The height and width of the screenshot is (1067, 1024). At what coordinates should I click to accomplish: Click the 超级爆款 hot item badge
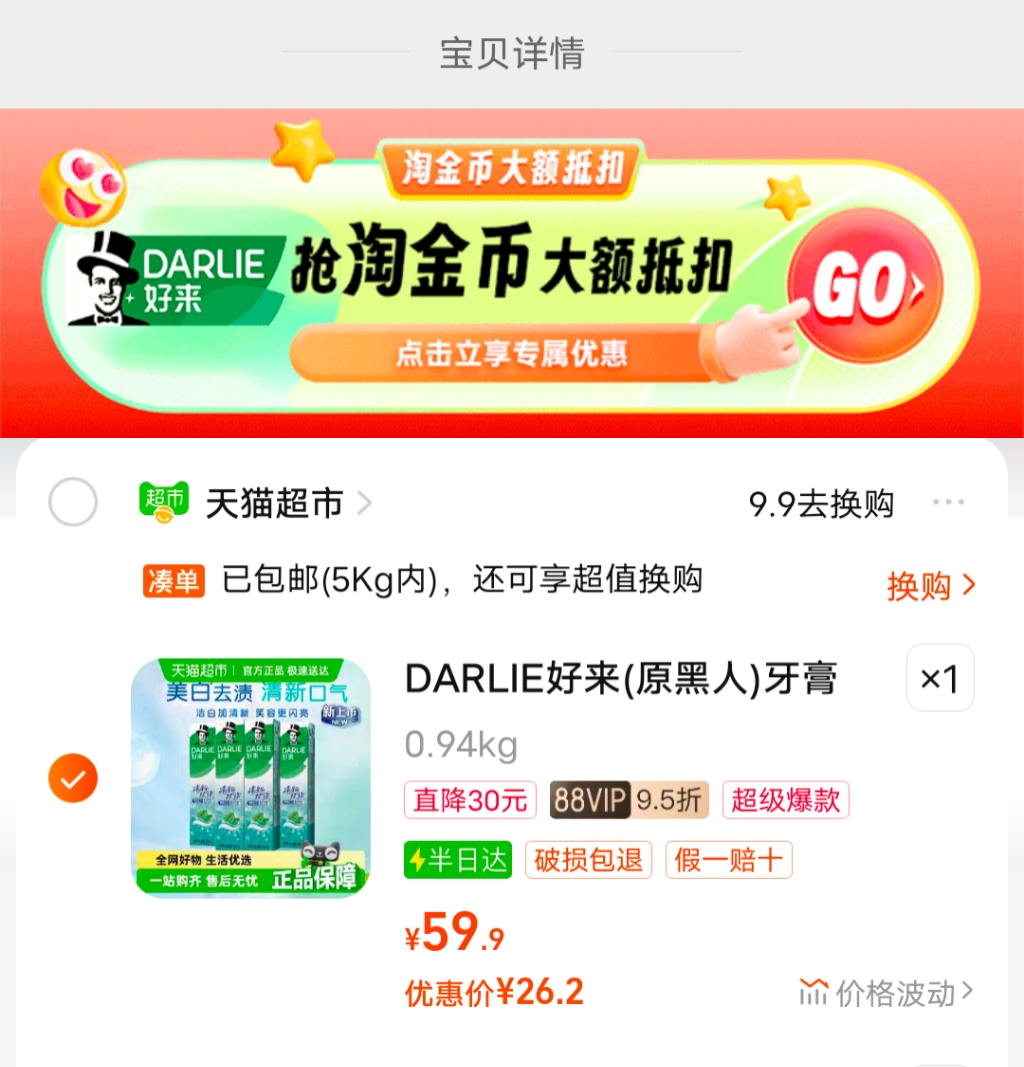click(787, 801)
